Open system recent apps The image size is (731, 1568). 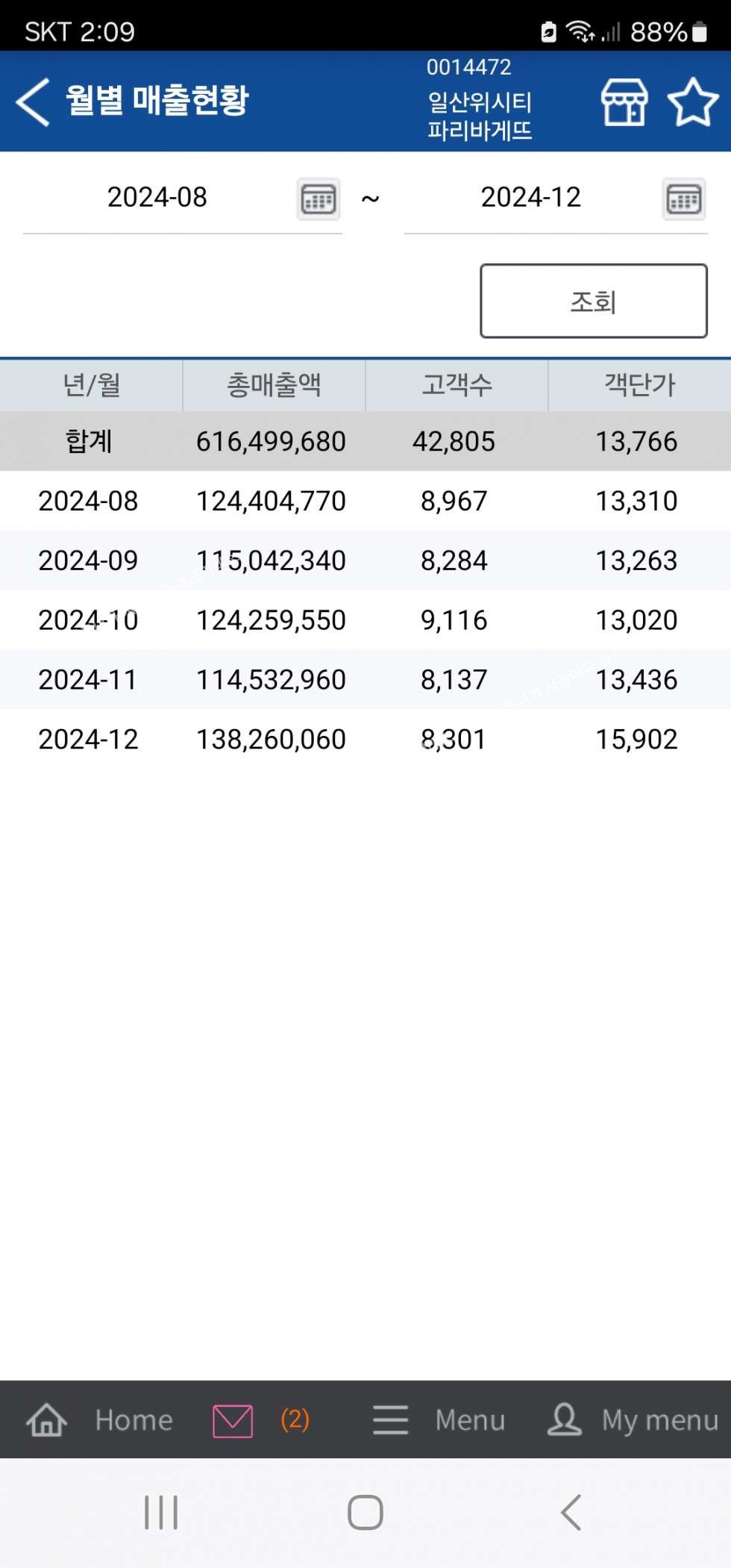pyautogui.click(x=161, y=1513)
